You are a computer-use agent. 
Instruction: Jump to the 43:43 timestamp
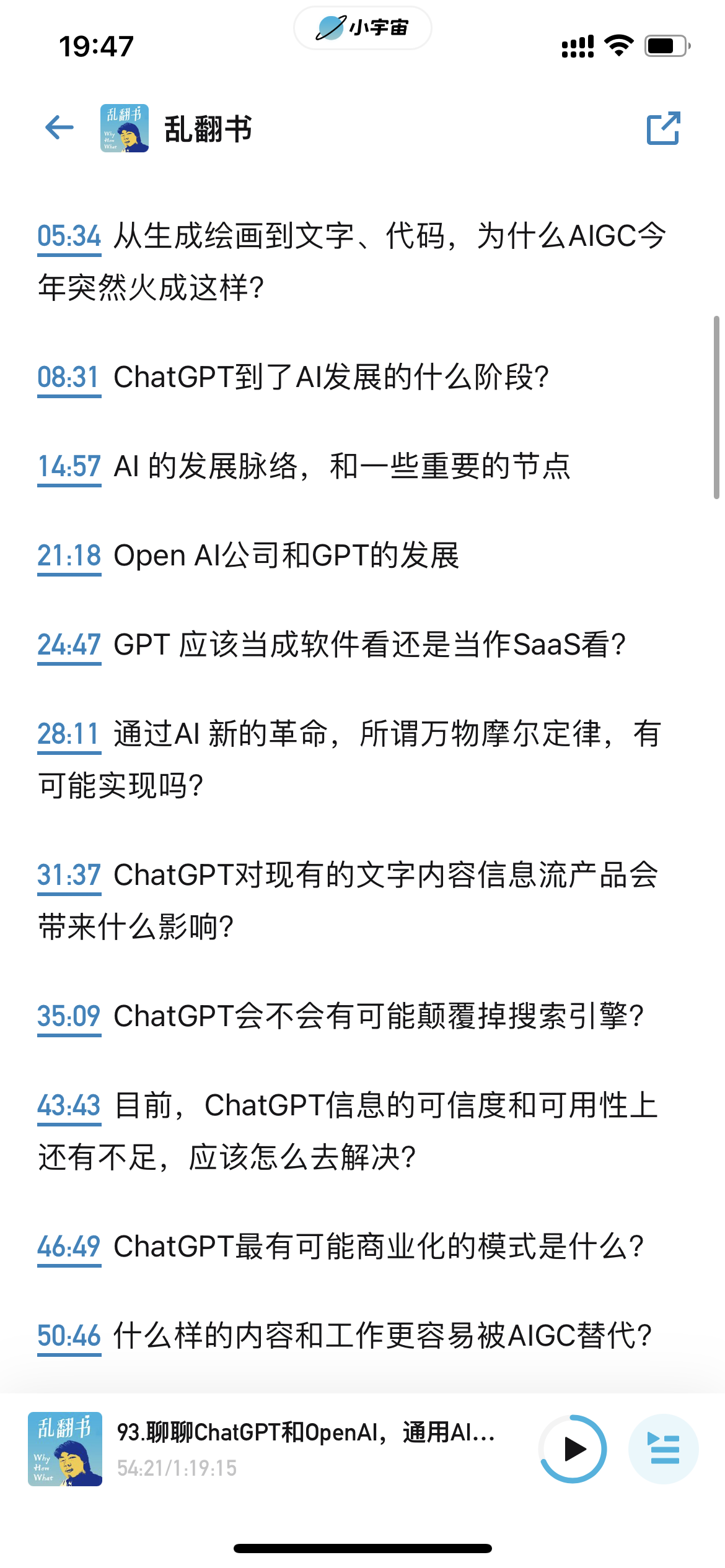(x=69, y=1106)
